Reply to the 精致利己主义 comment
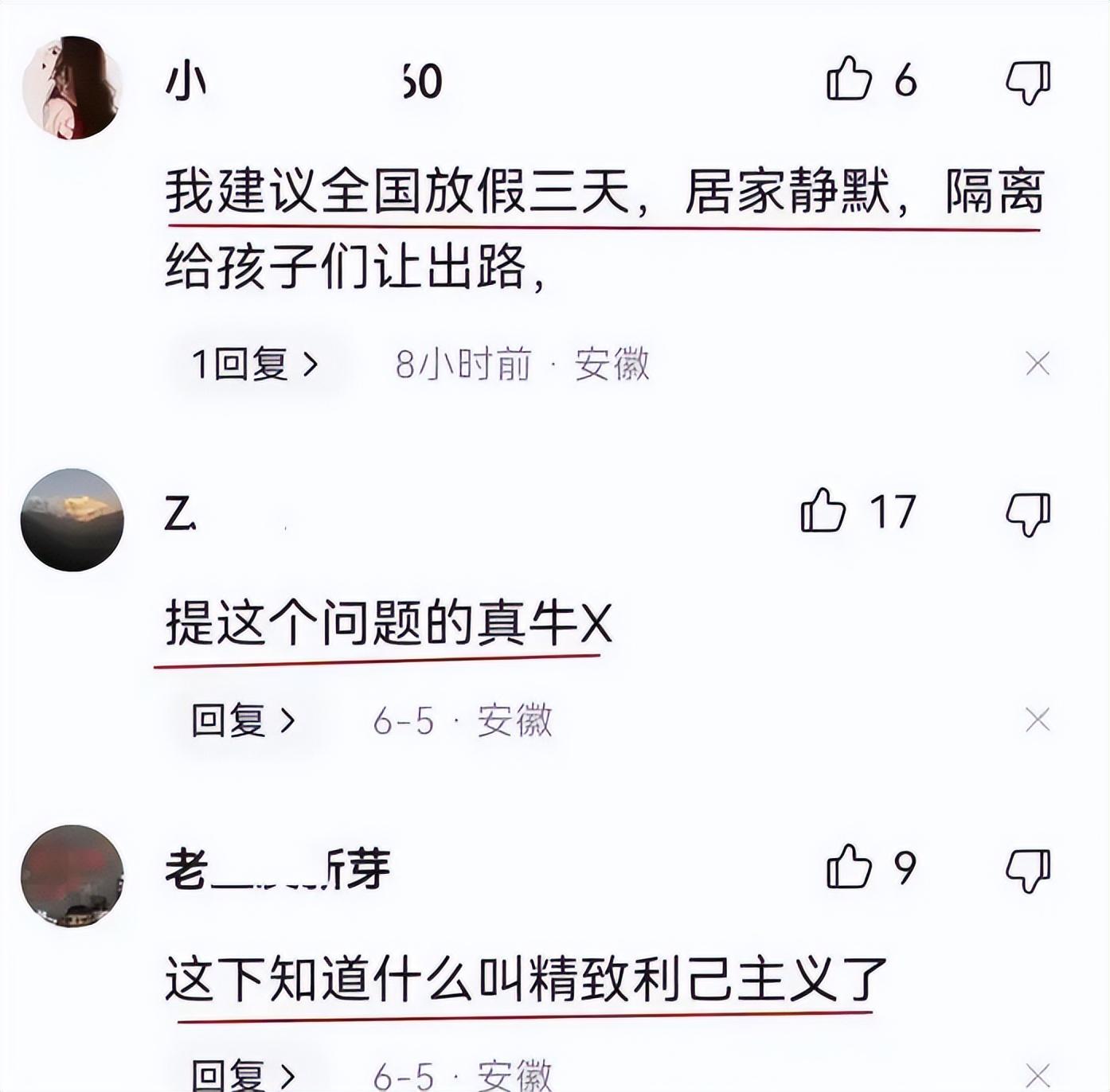The height and width of the screenshot is (1092, 1110). coord(242,1074)
